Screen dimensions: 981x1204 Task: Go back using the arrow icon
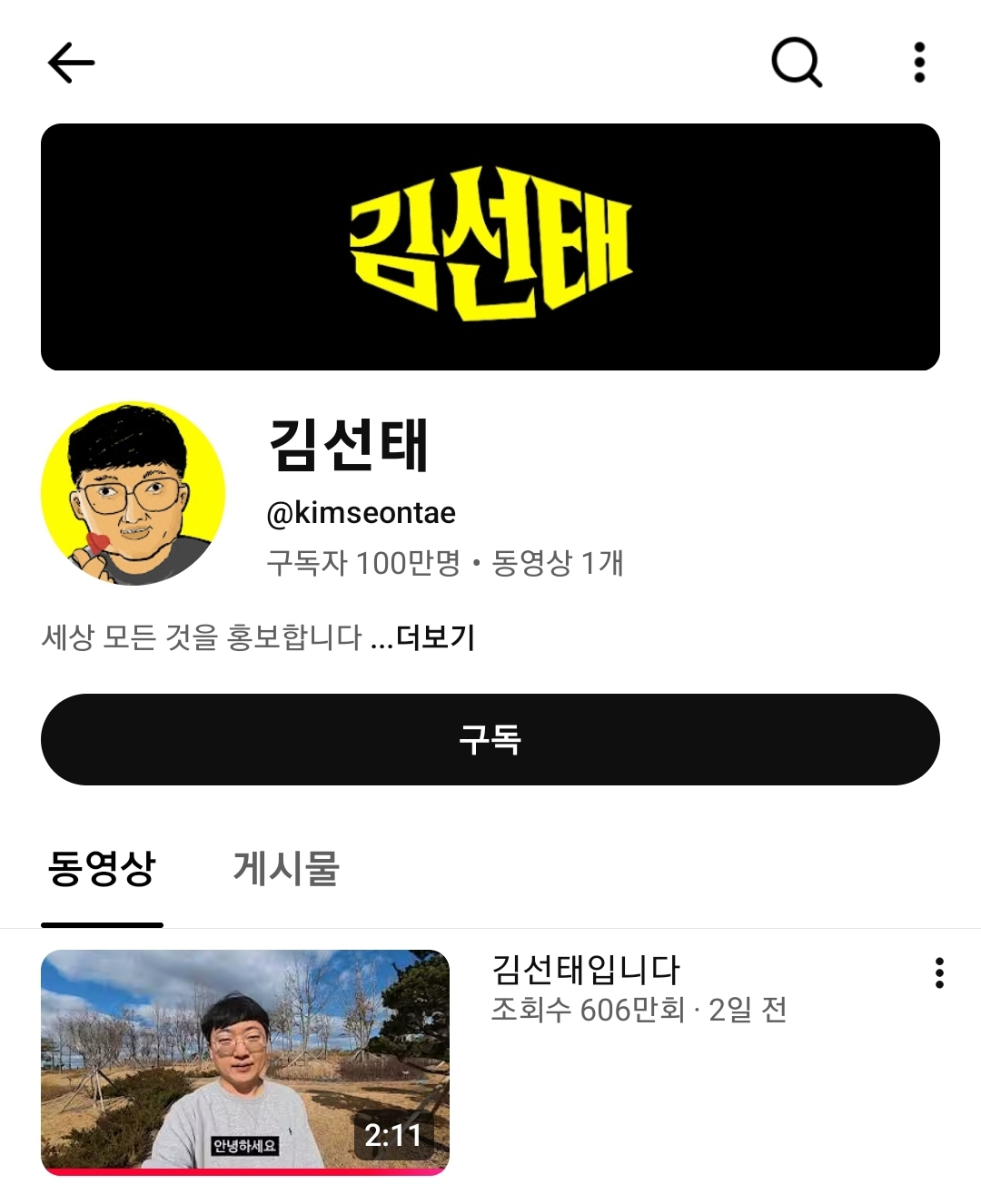coord(71,63)
